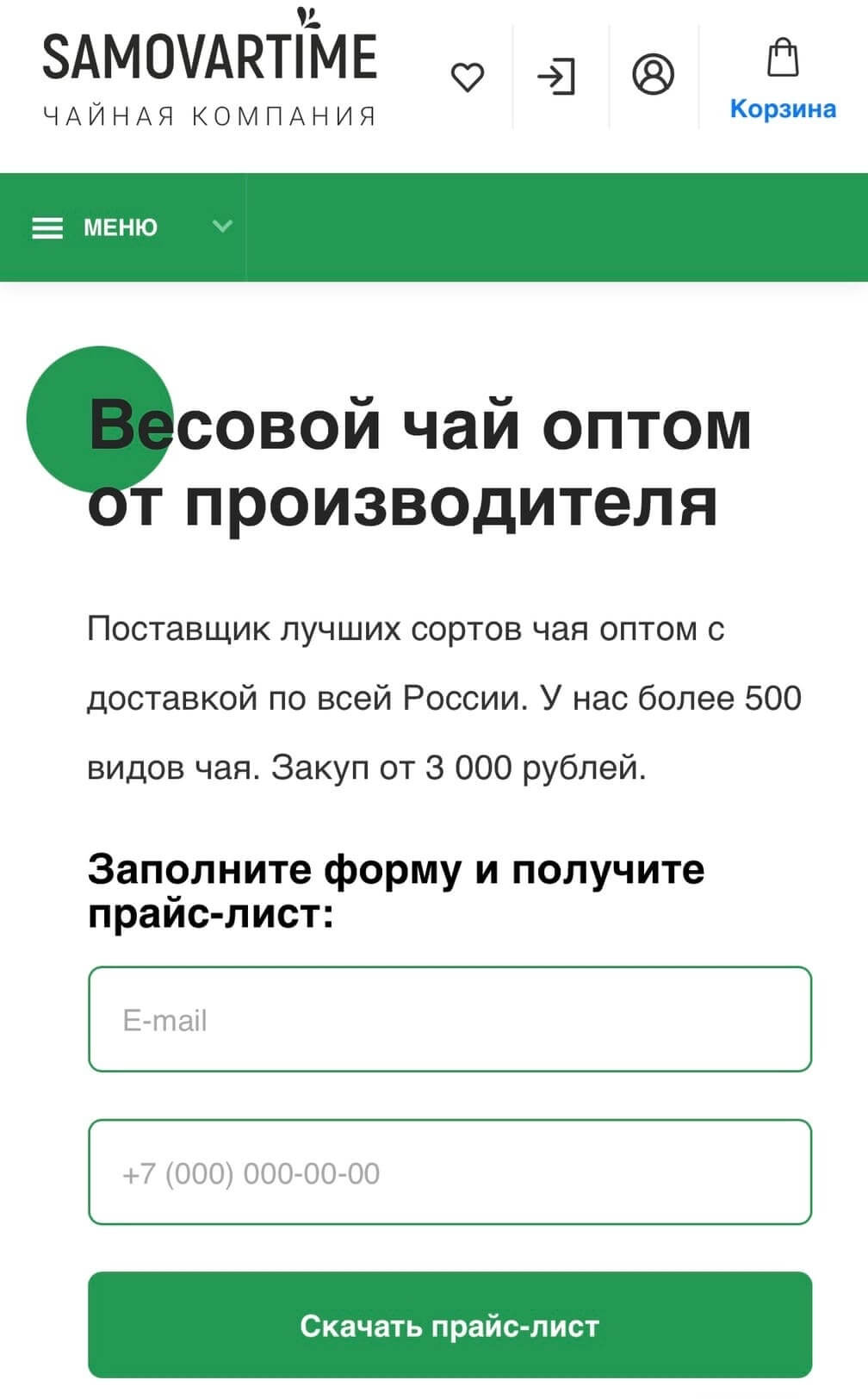Focus the E-mail input field
Viewport: 868px width, 1399px height.
(x=449, y=1020)
